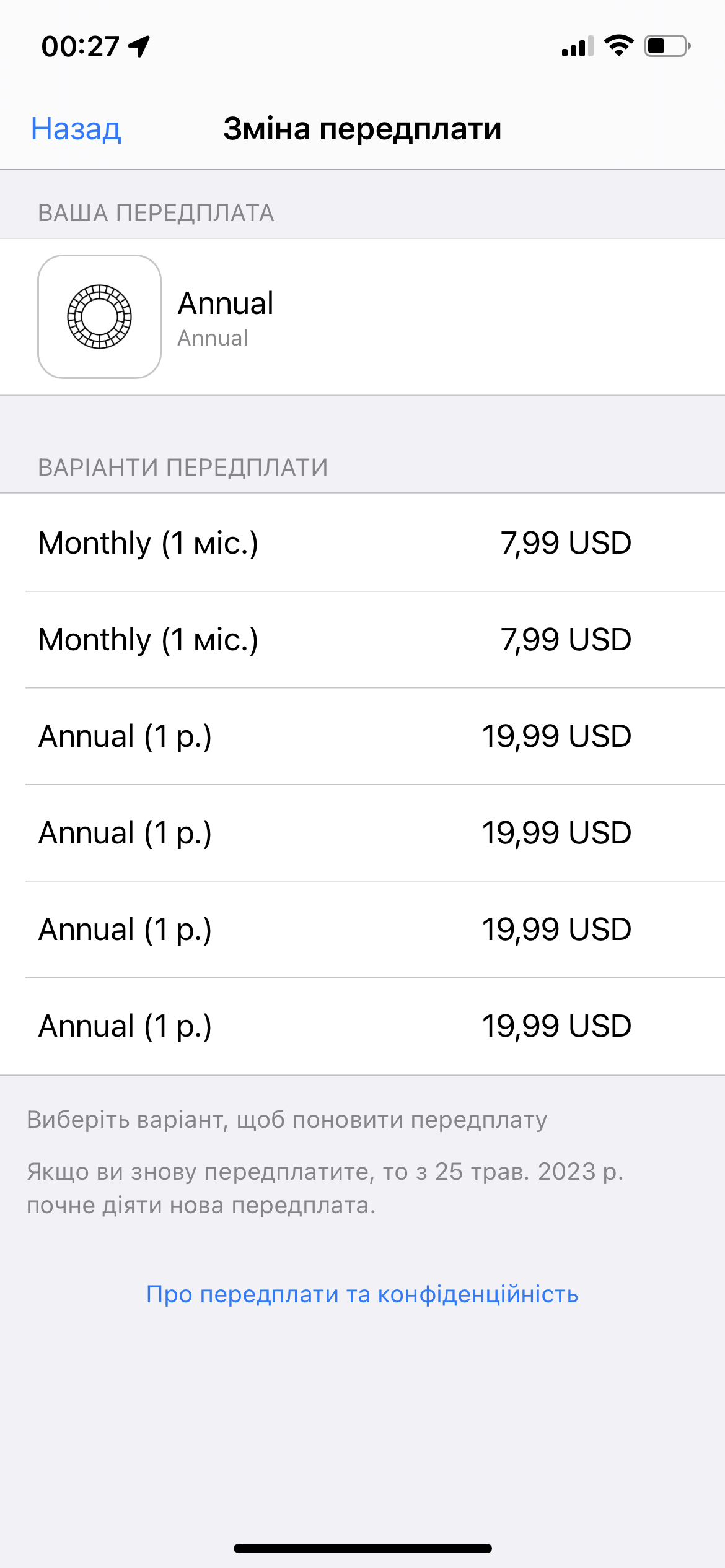Image resolution: width=725 pixels, height=1568 pixels.
Task: Select the first Monthly 7,99 USD option
Action: tap(362, 542)
